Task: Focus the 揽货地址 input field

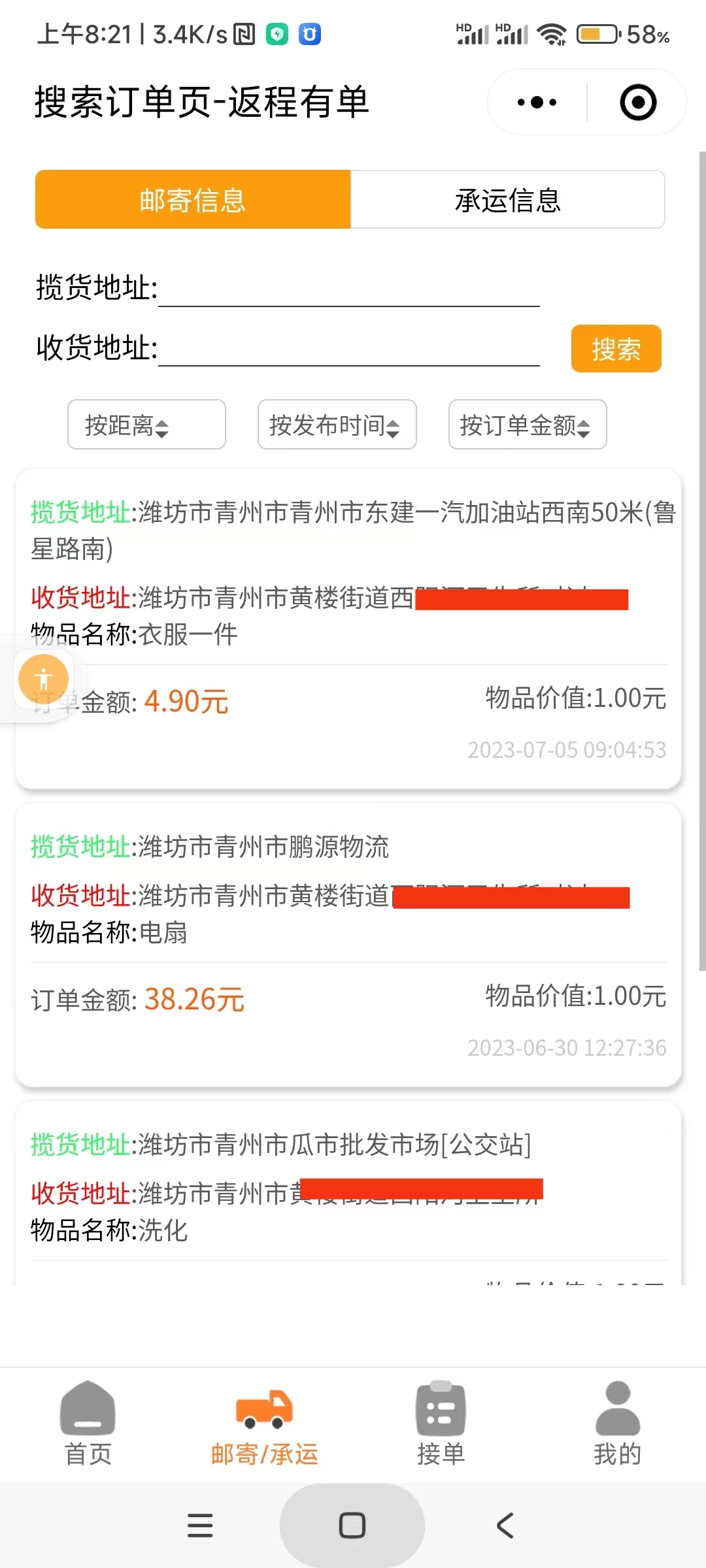Action: (x=349, y=288)
